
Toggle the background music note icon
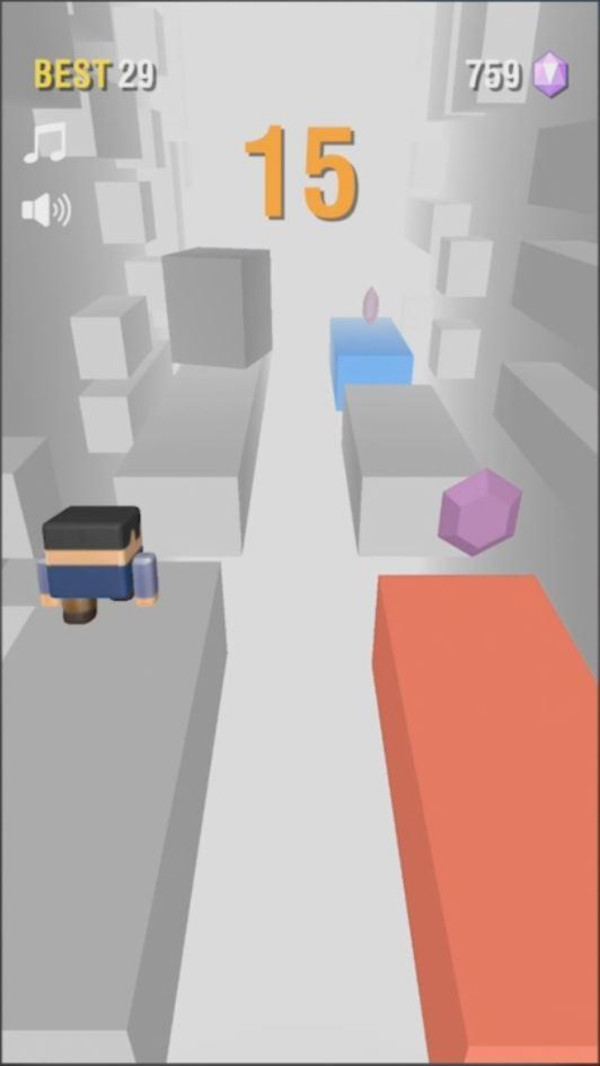pos(45,145)
